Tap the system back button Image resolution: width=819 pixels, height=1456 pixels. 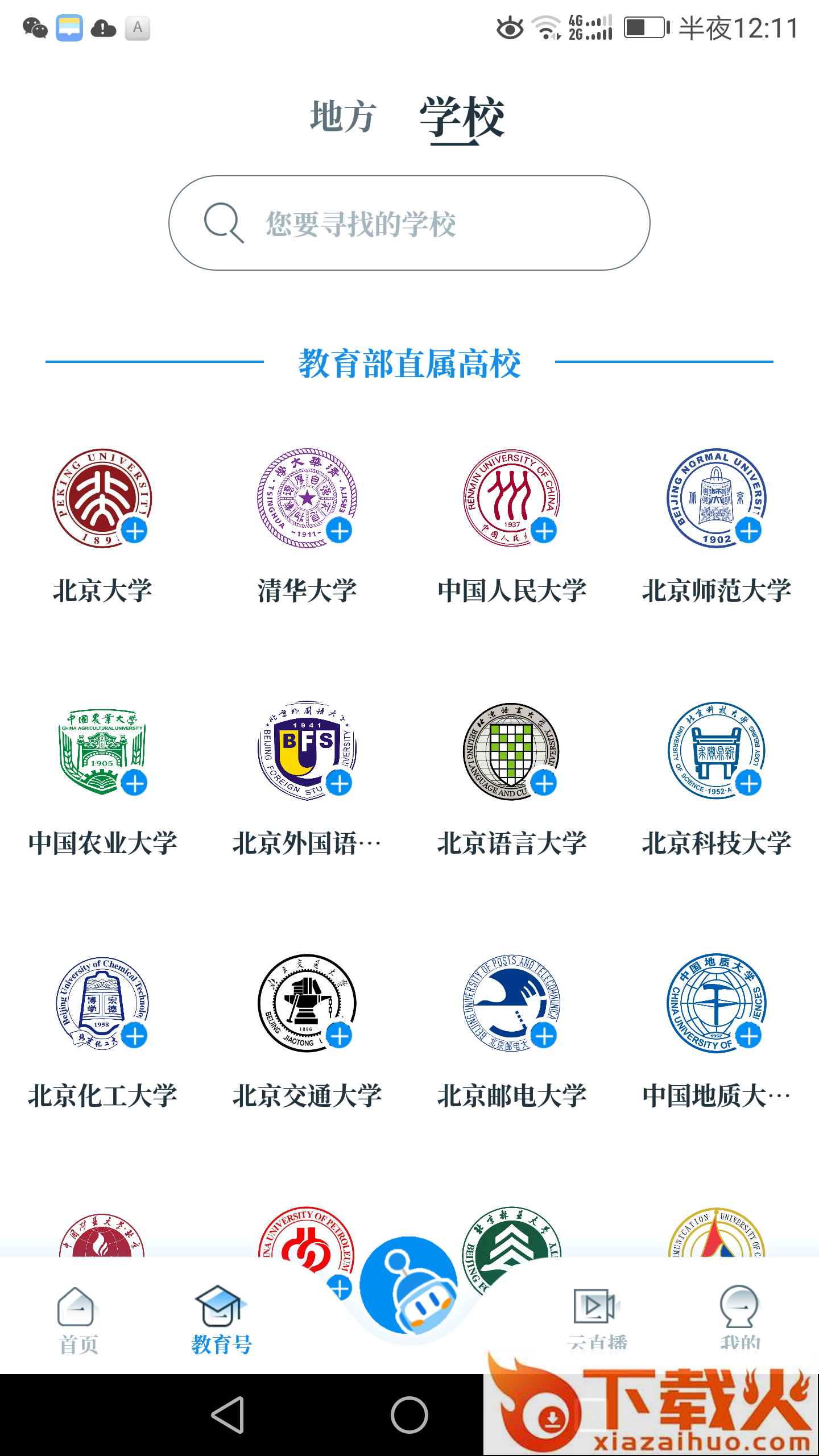pyautogui.click(x=228, y=1414)
